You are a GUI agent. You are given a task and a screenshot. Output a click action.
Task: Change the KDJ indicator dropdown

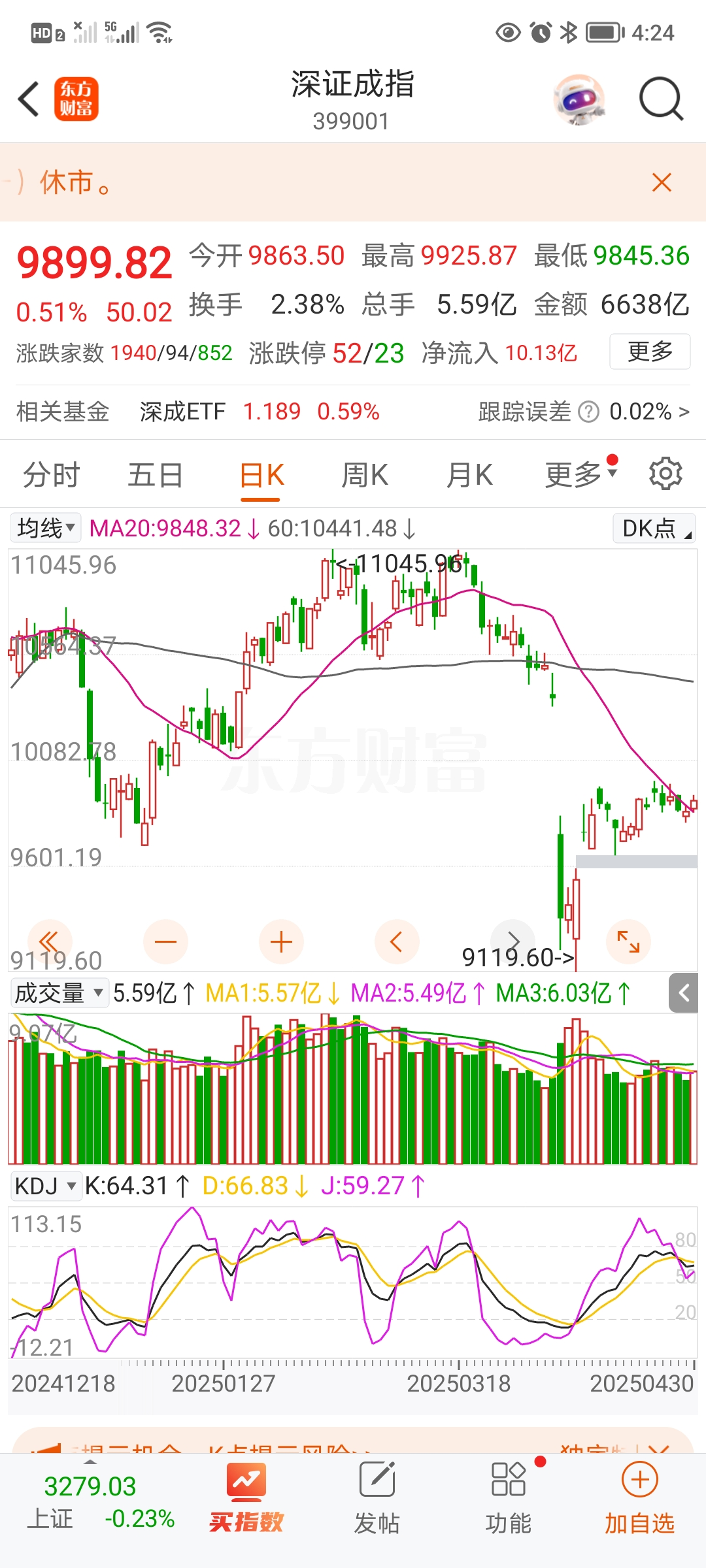coord(46,1186)
